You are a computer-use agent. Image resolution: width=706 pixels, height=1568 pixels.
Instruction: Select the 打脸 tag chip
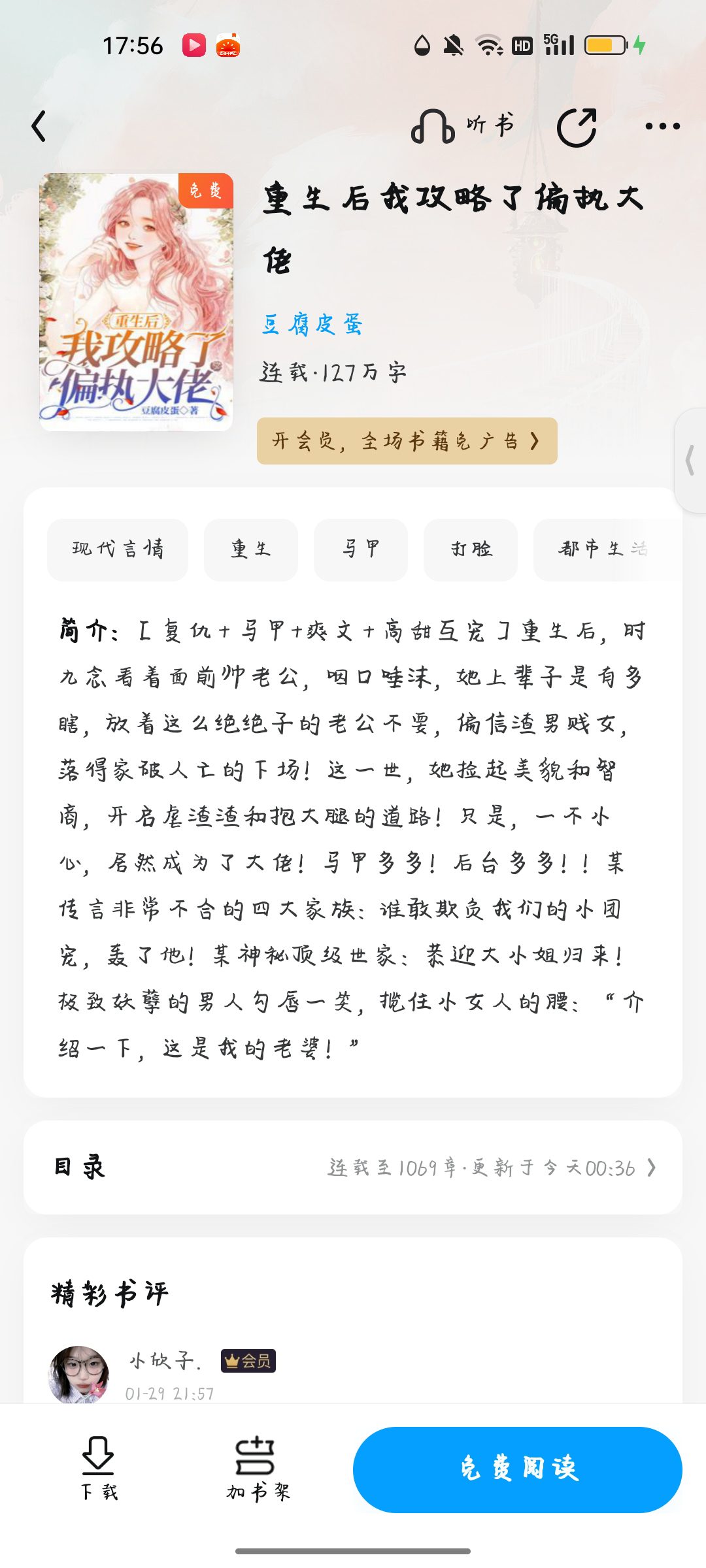point(471,549)
